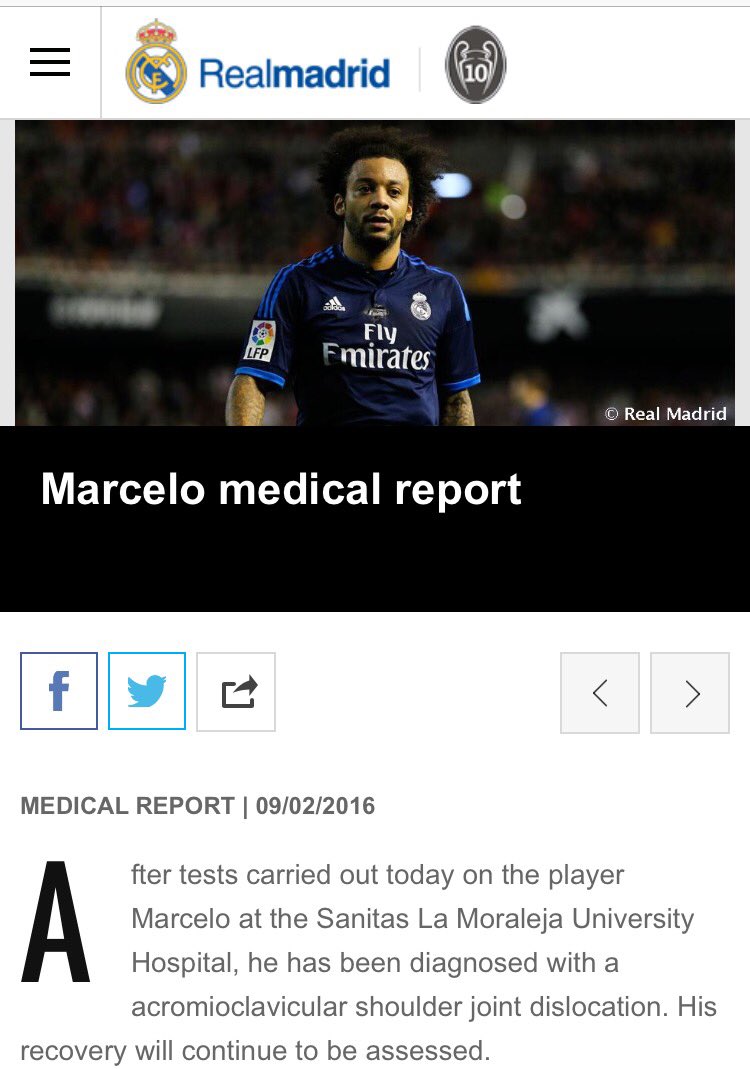Go to the previous article

[x=600, y=693]
